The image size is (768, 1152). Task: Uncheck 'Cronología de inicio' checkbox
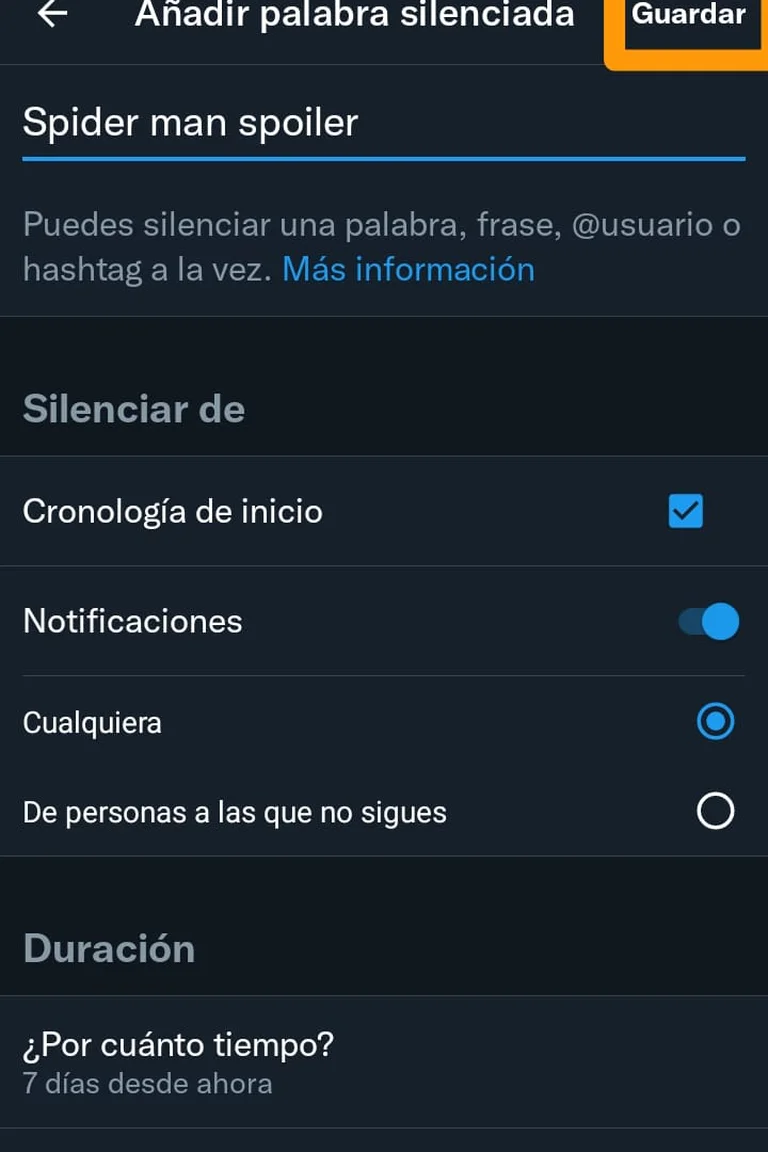(685, 512)
